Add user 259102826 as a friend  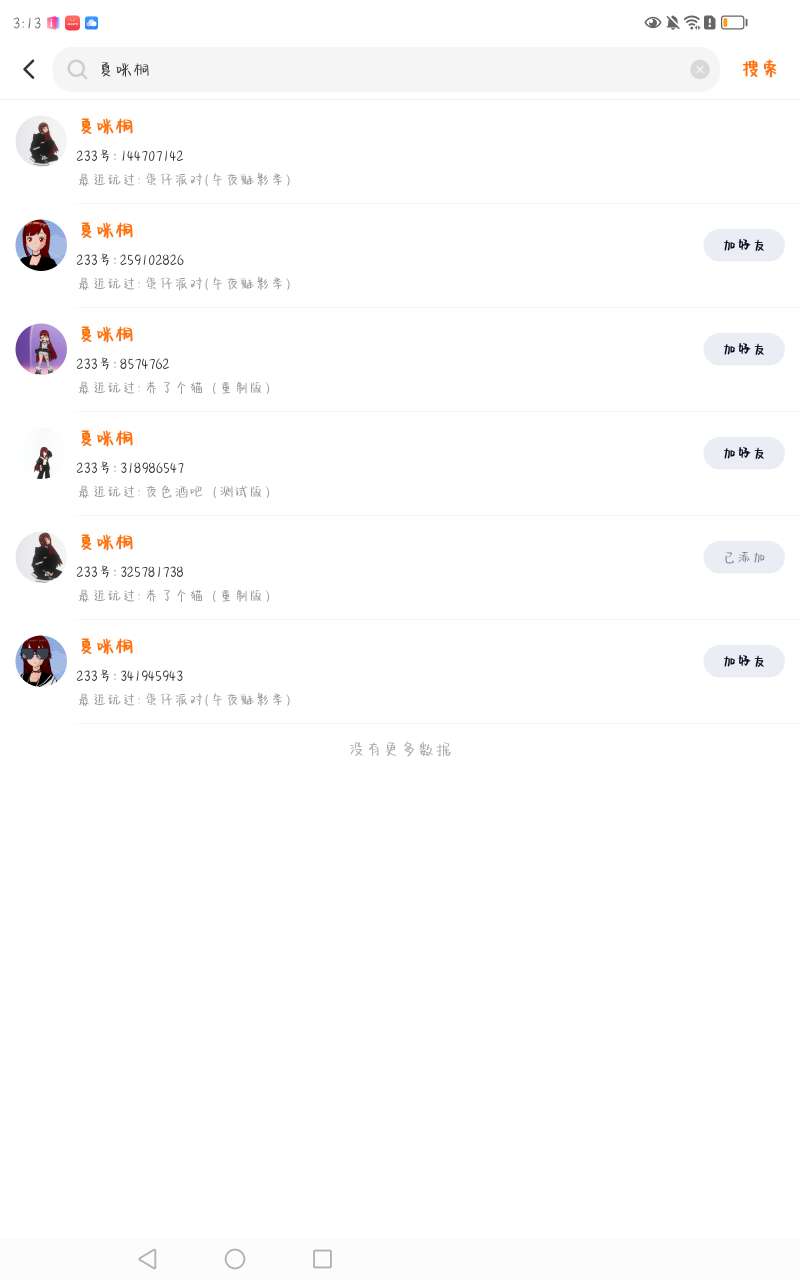[x=743, y=245]
